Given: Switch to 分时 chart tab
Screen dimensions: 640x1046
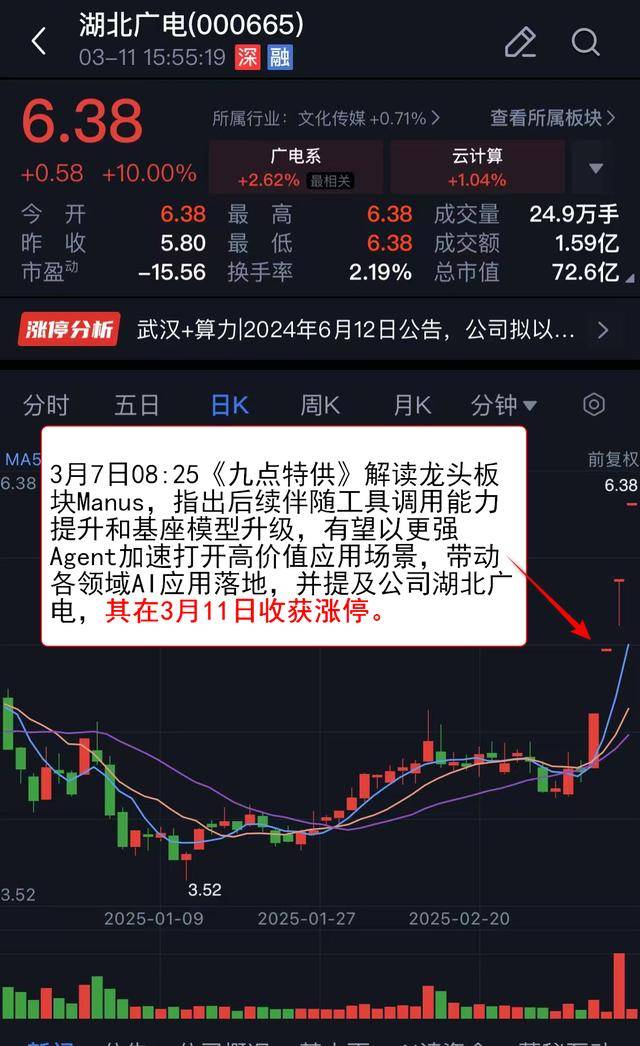Looking at the screenshot, I should (46, 405).
